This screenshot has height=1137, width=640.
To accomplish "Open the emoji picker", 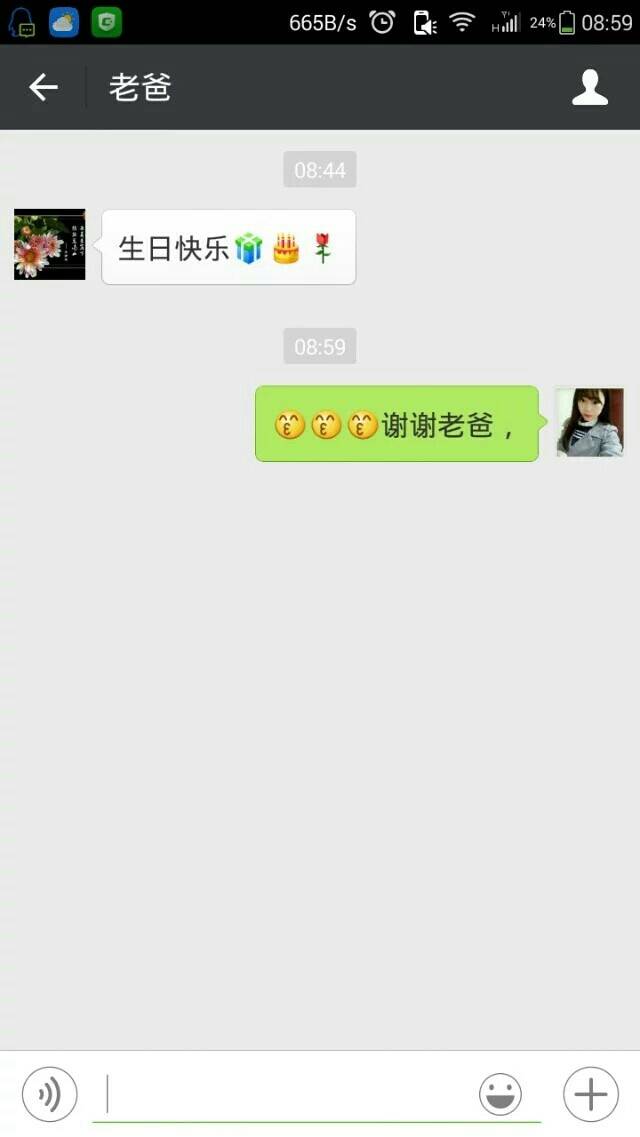I will click(x=500, y=1094).
